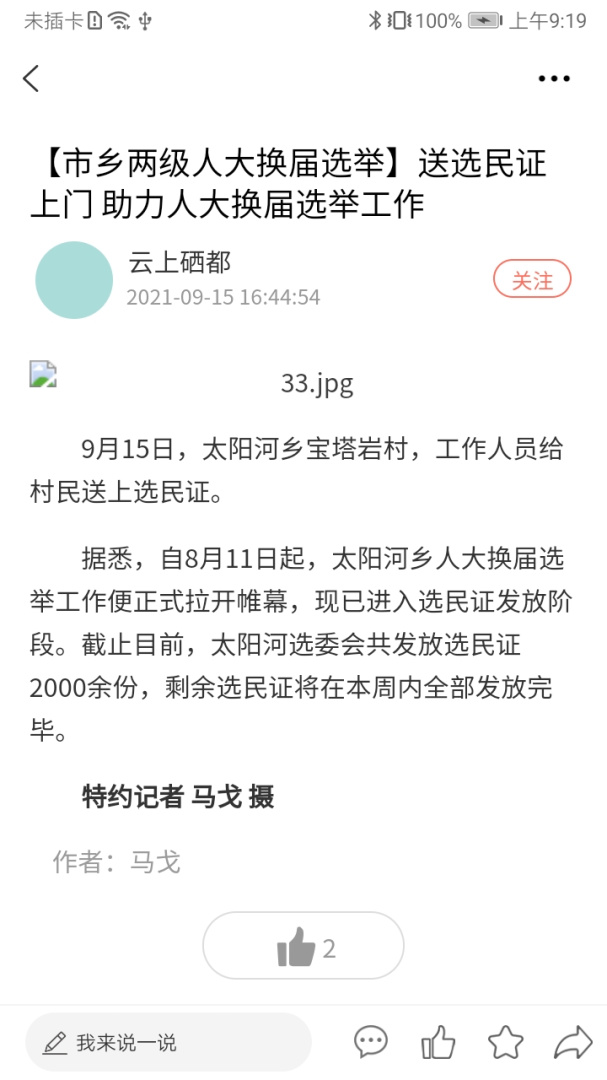Go back to the previous page
Viewport: 607px width, 1080px height.
(32, 79)
